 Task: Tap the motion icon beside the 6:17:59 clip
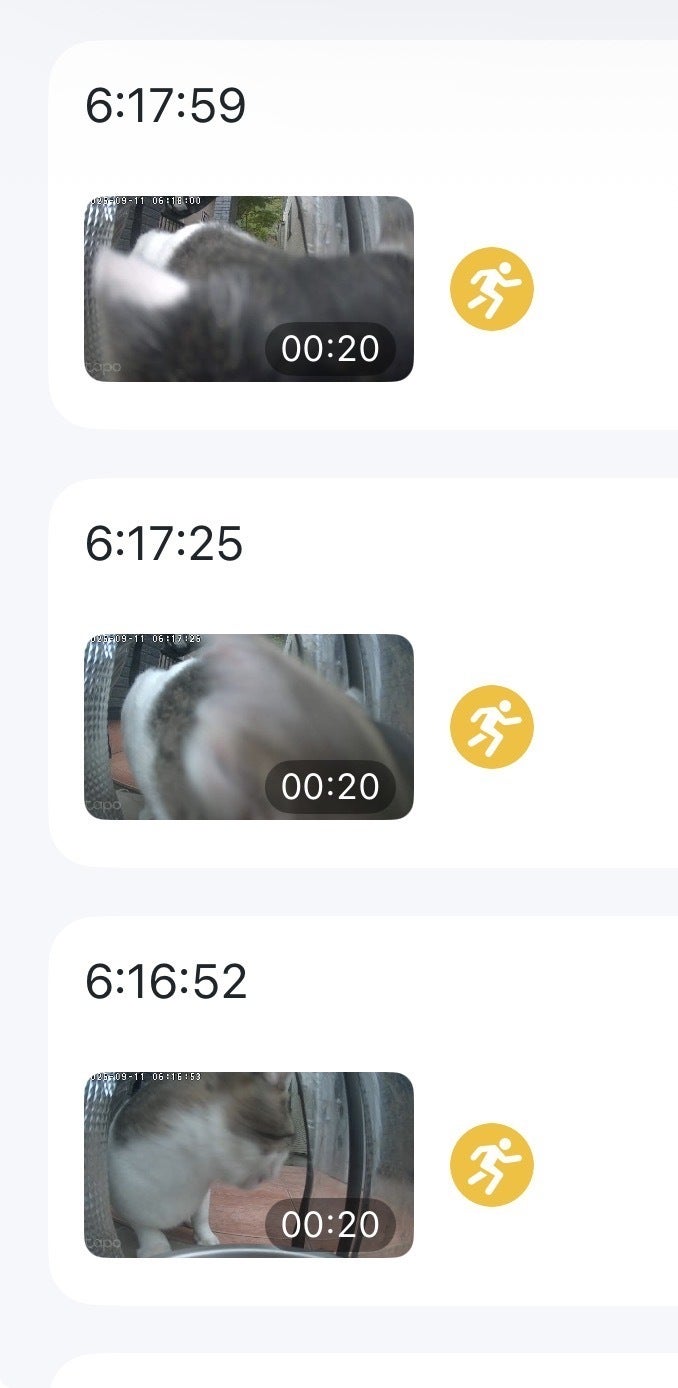(492, 289)
